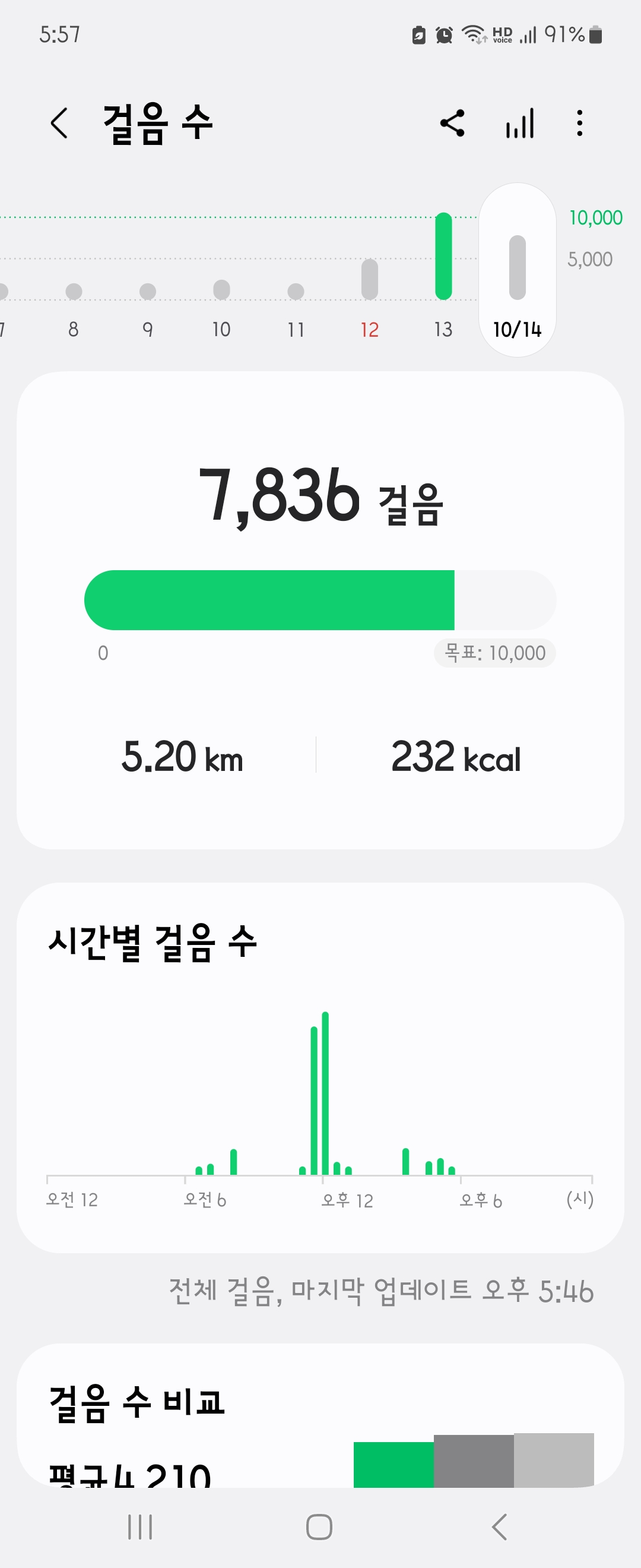Go back from the 걸음 수 screen
The width and height of the screenshot is (641, 1568).
59,124
